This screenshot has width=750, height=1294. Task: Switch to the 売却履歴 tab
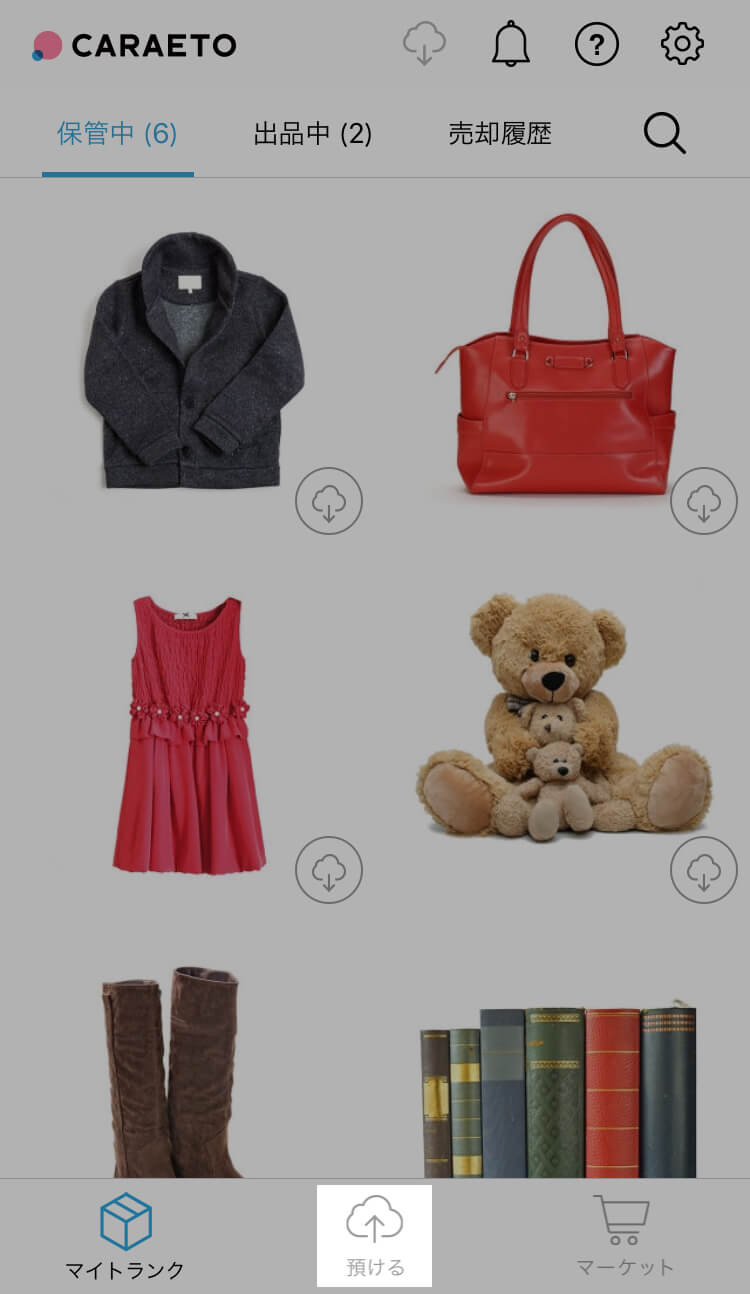(499, 134)
